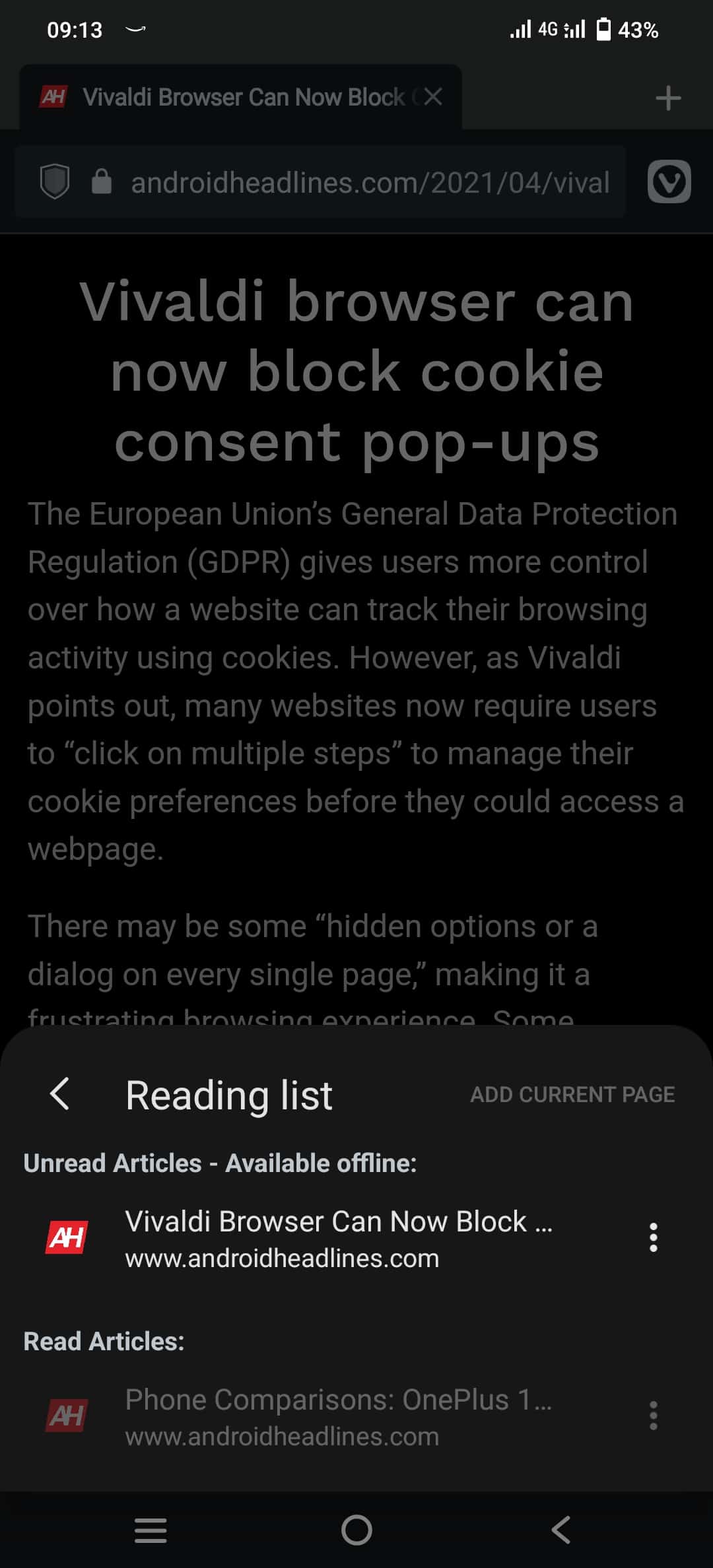Go back from the Reading list panel

point(60,1094)
